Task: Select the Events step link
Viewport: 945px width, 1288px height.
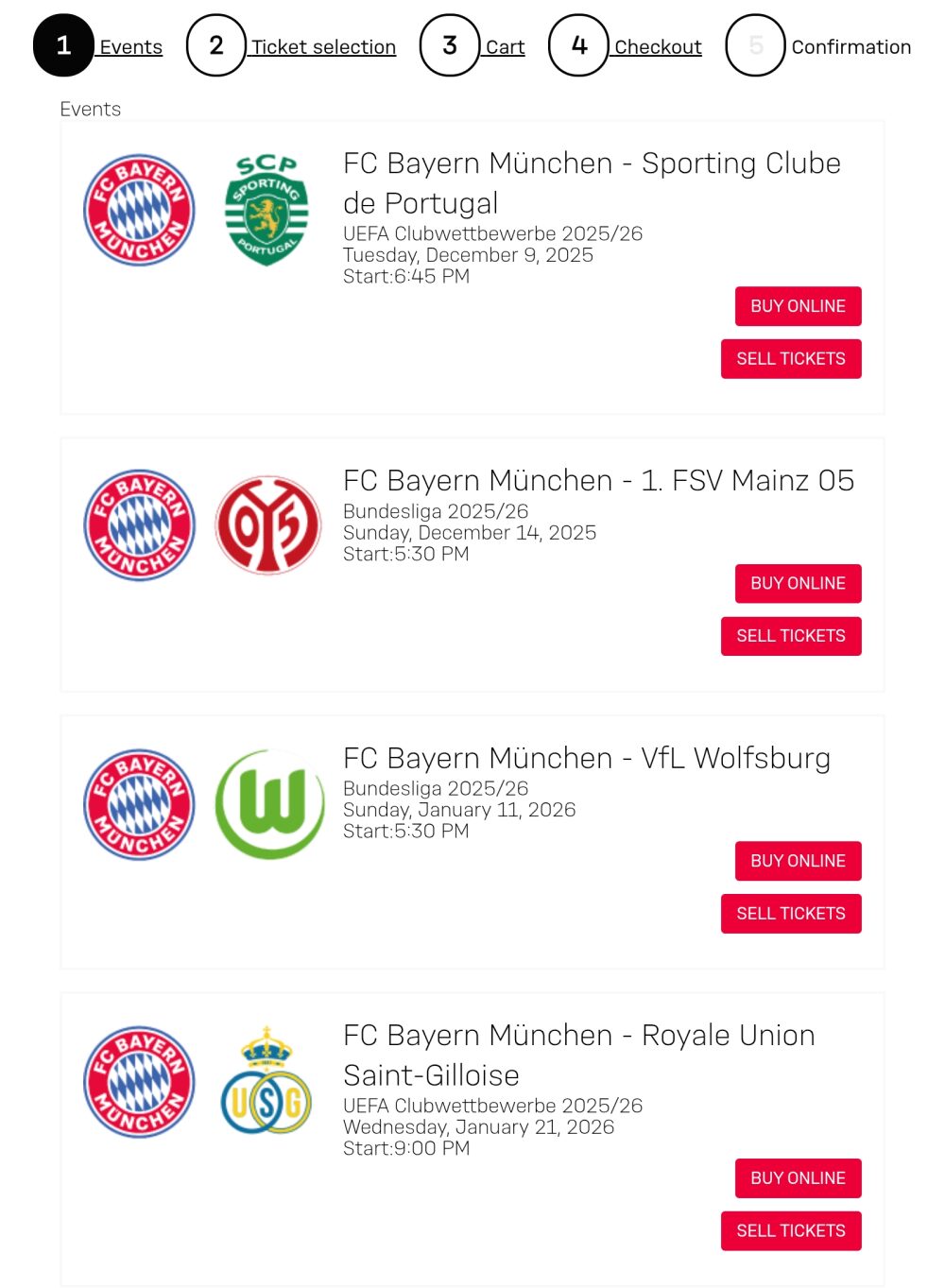Action: pyautogui.click(x=130, y=46)
